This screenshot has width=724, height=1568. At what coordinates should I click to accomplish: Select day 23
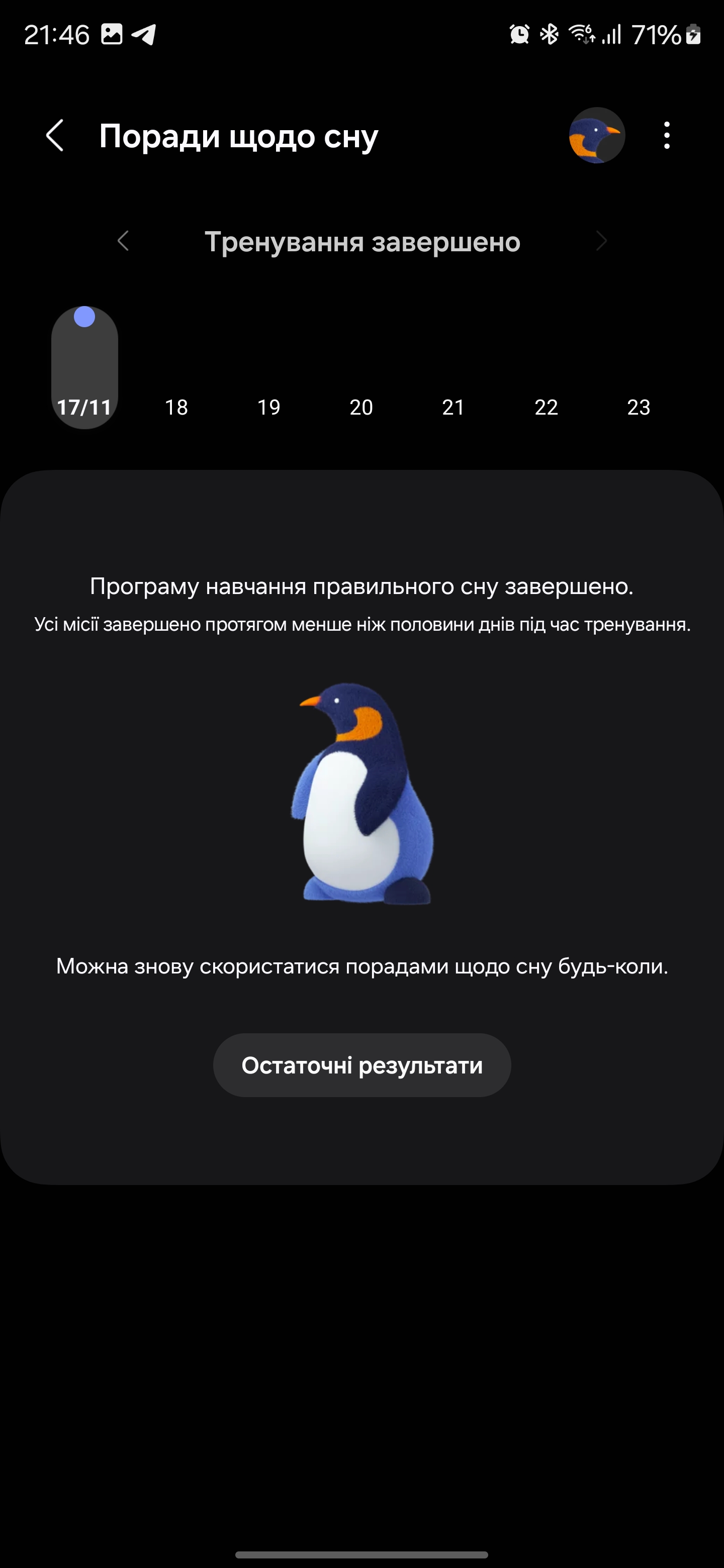(638, 407)
